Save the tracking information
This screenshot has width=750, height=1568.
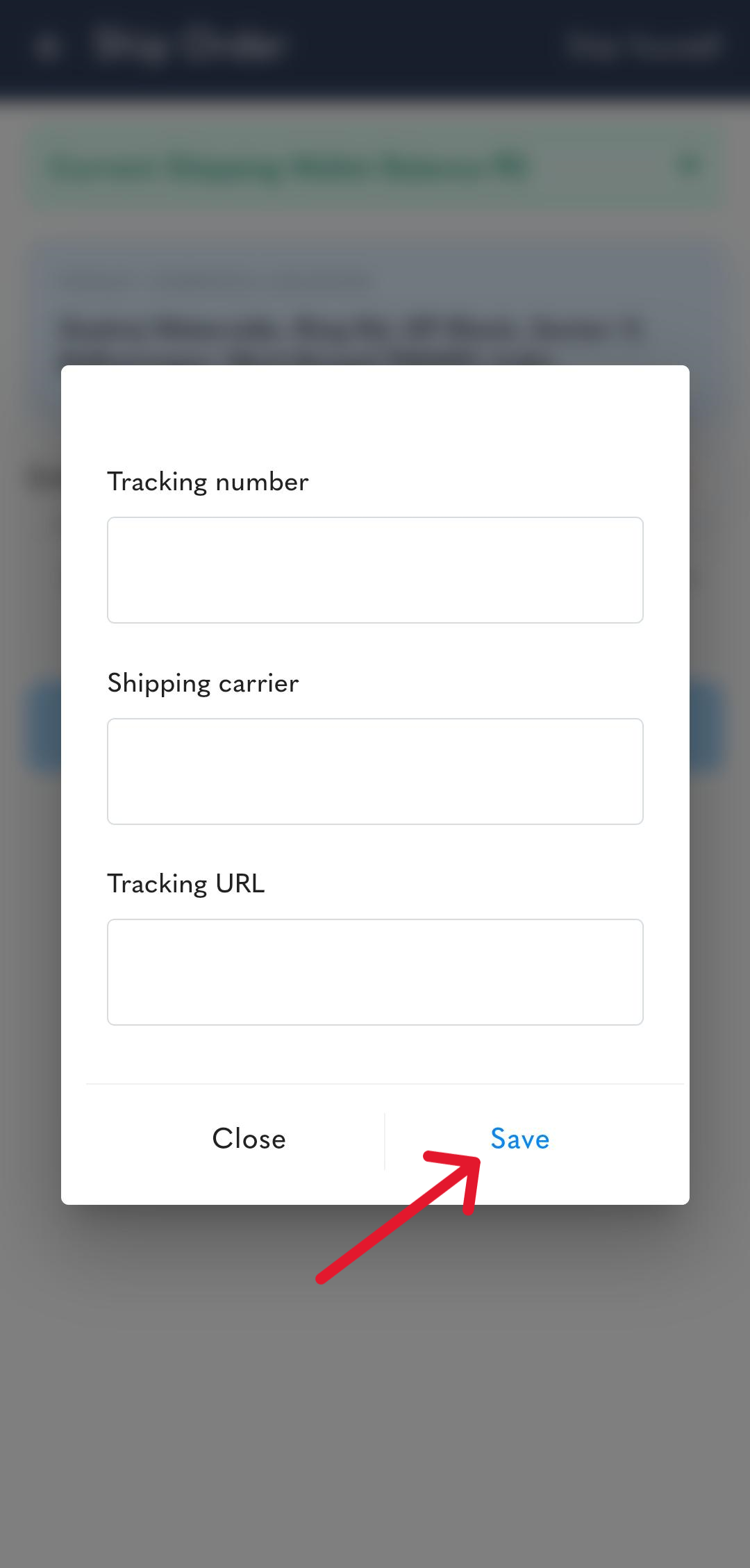519,1139
